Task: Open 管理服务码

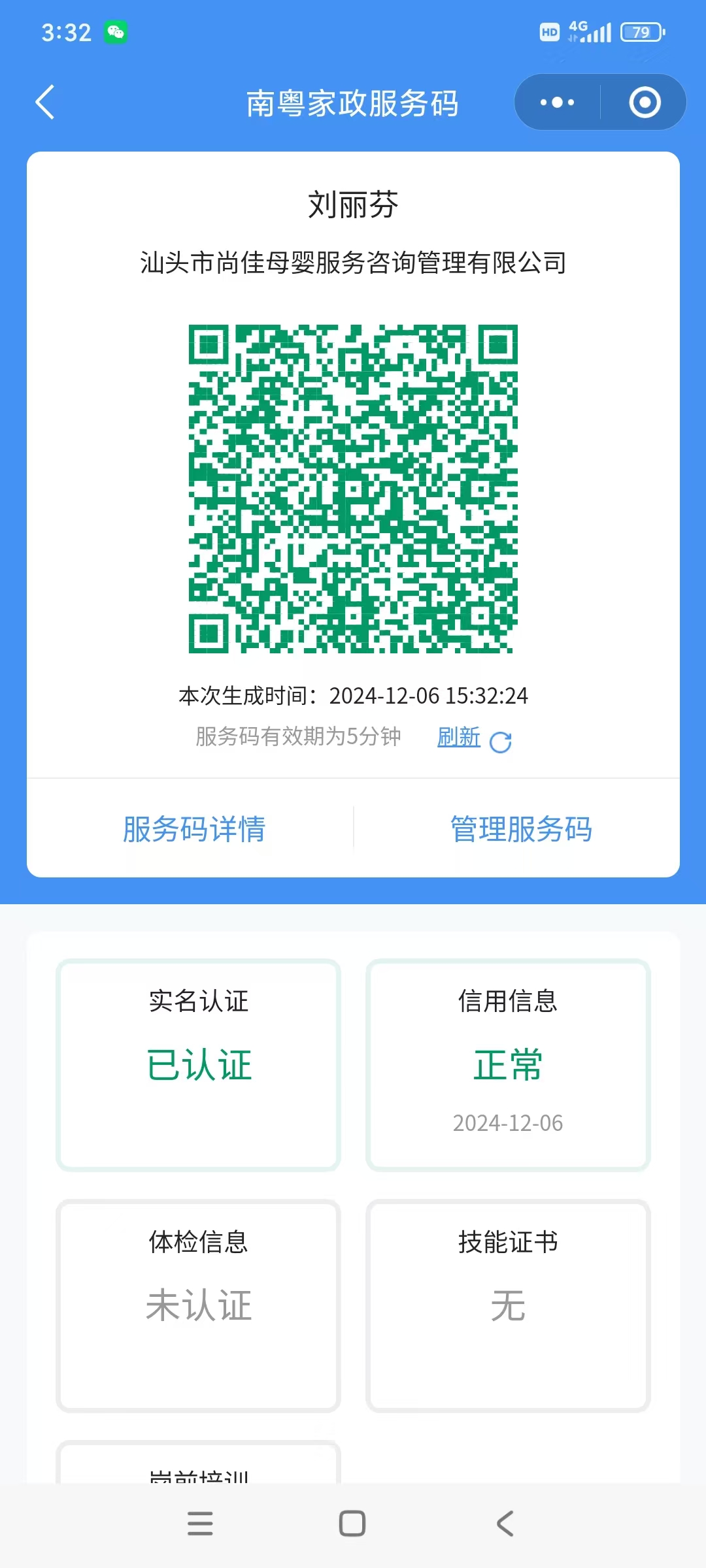Action: [521, 829]
